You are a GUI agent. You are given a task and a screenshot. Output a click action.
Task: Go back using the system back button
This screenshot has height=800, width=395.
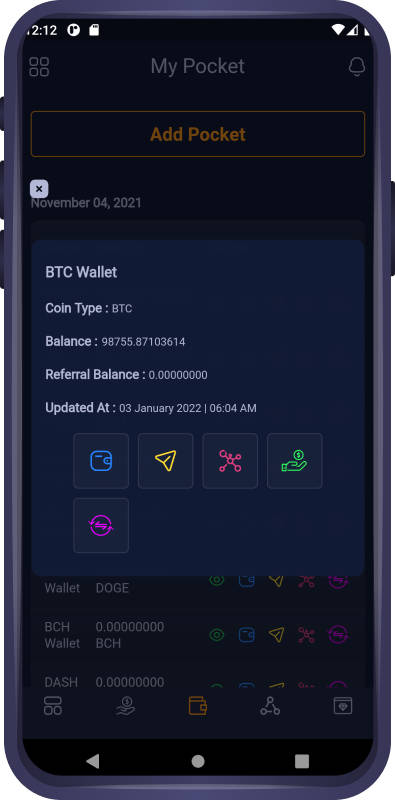click(x=93, y=761)
